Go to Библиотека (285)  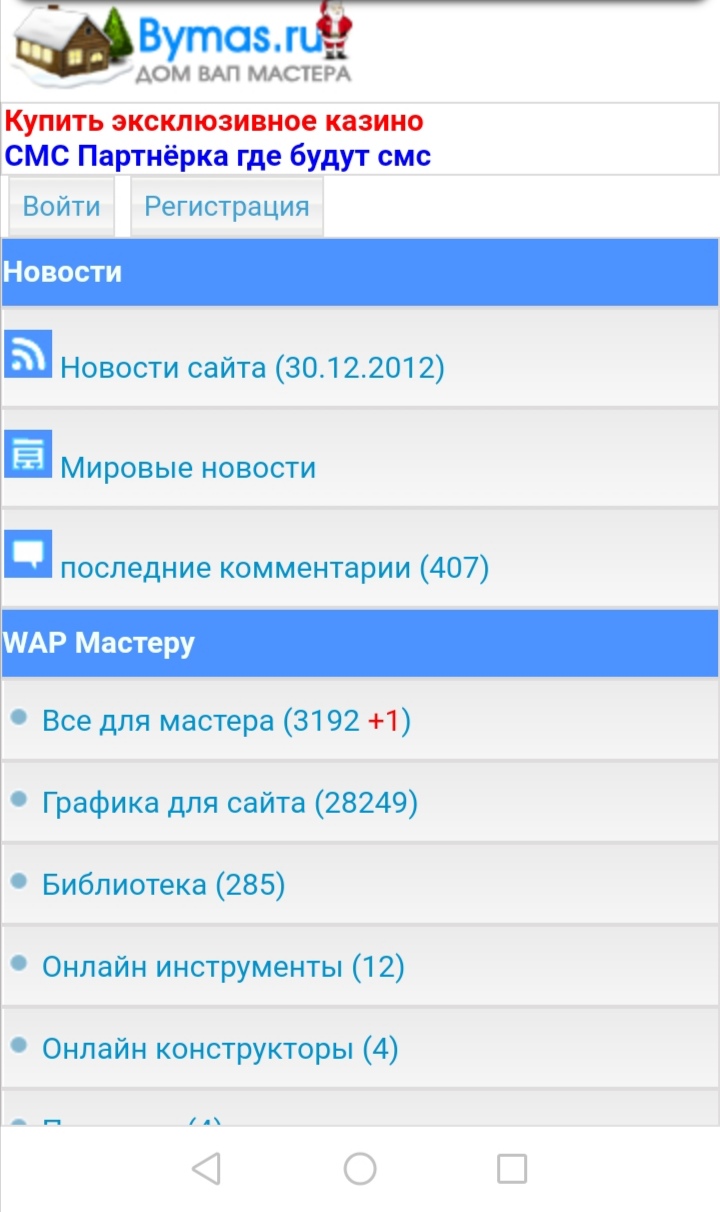pos(163,885)
